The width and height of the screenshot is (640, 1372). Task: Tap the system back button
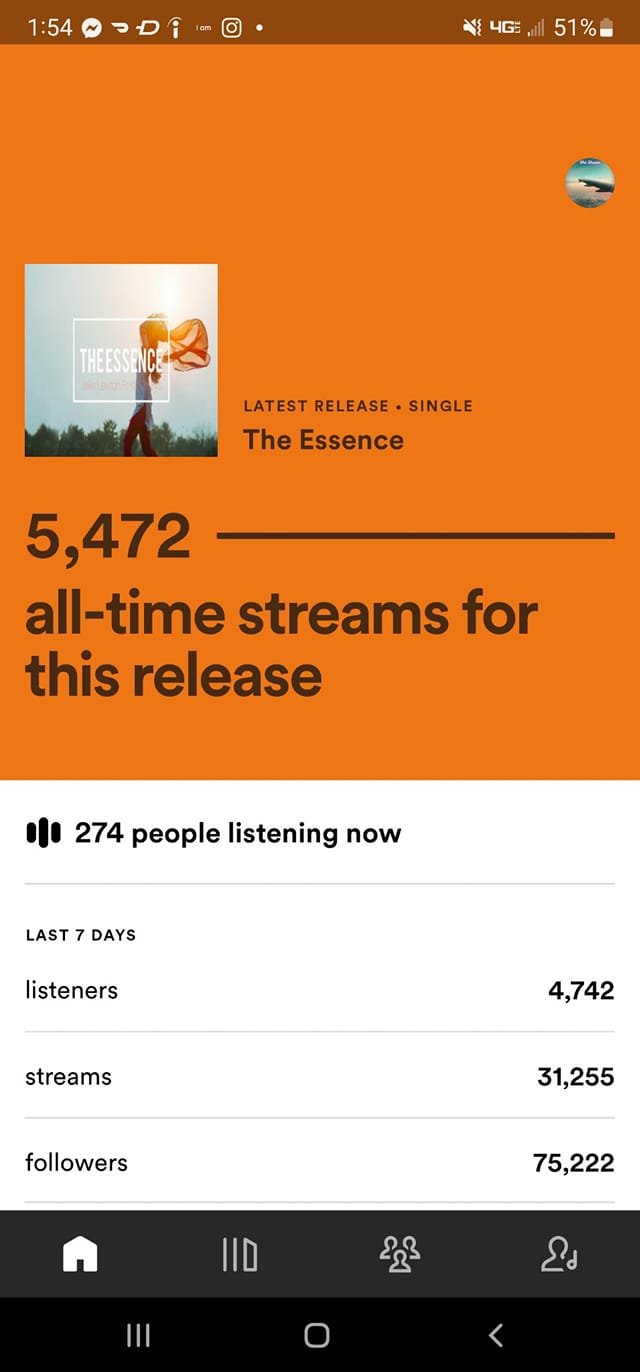495,1334
